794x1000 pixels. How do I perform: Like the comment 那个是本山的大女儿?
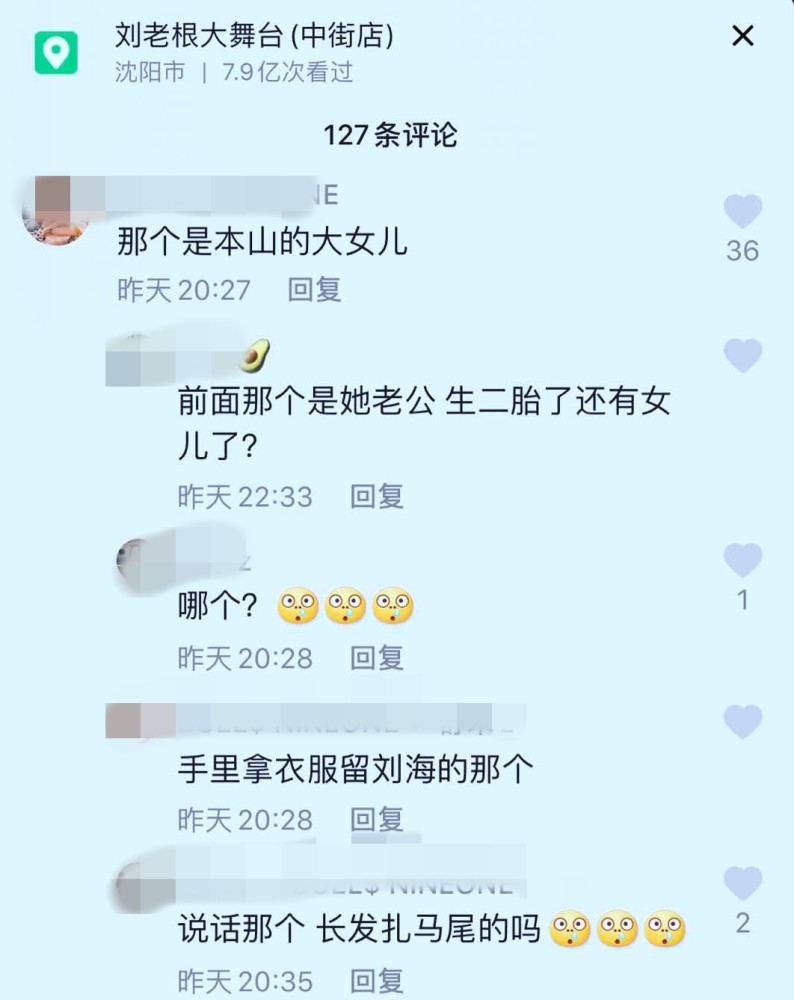pyautogui.click(x=742, y=212)
